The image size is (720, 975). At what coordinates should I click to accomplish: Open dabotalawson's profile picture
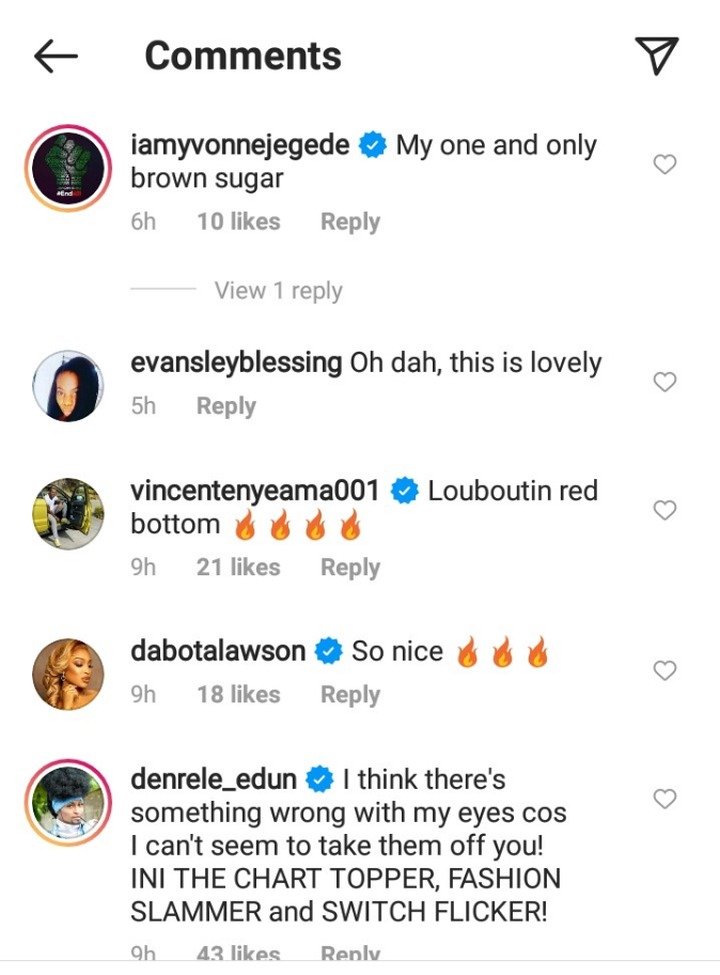click(x=67, y=674)
